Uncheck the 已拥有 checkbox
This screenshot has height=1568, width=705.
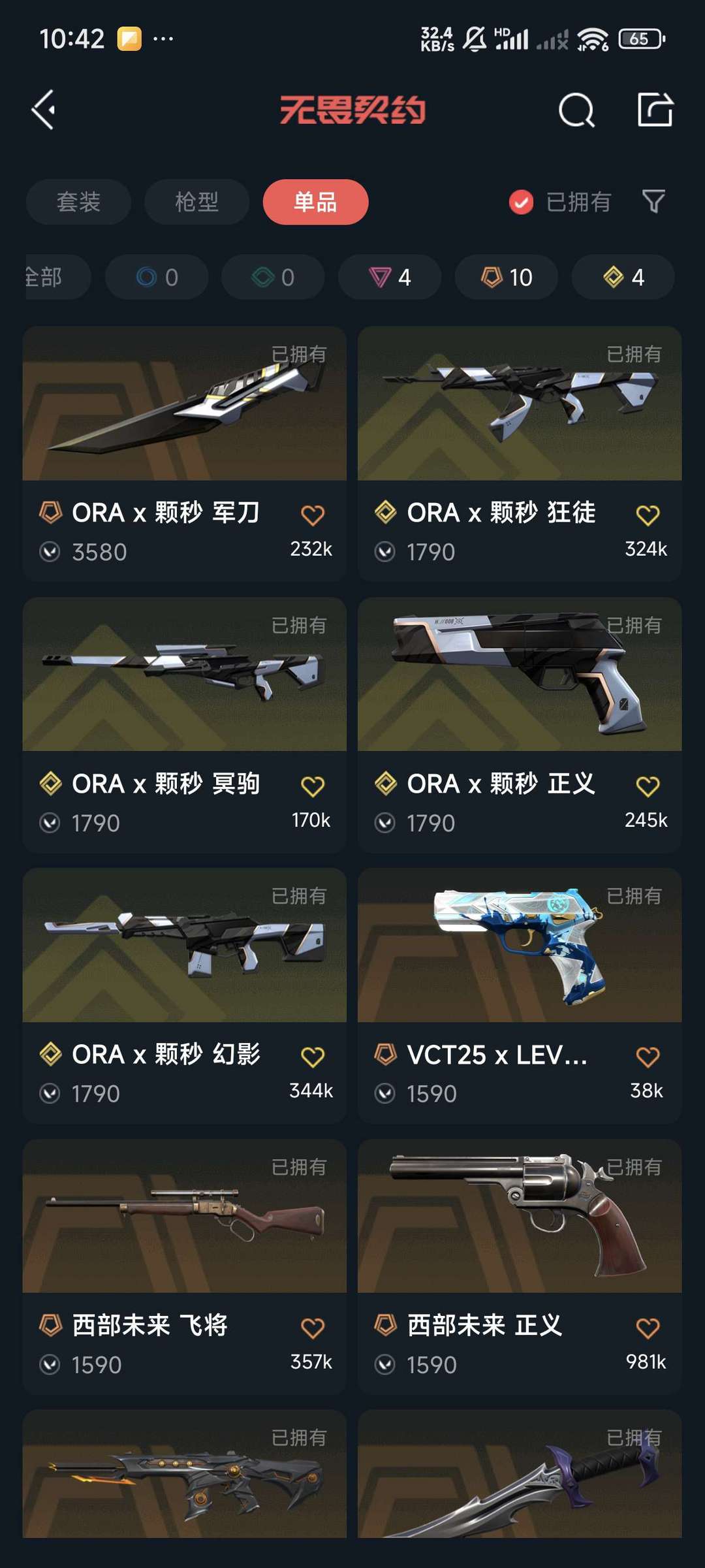coord(521,202)
